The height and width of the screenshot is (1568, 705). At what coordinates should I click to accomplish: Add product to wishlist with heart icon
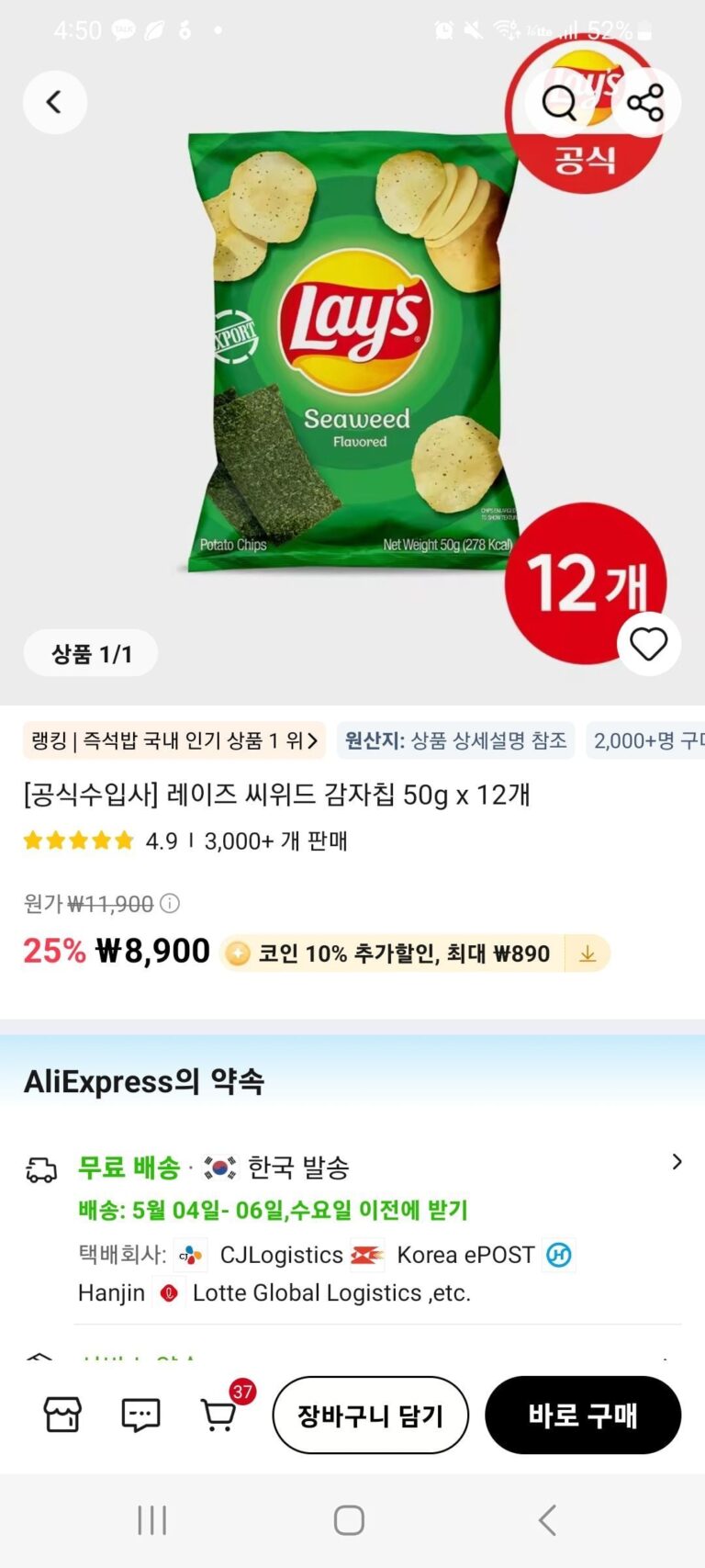[x=648, y=643]
